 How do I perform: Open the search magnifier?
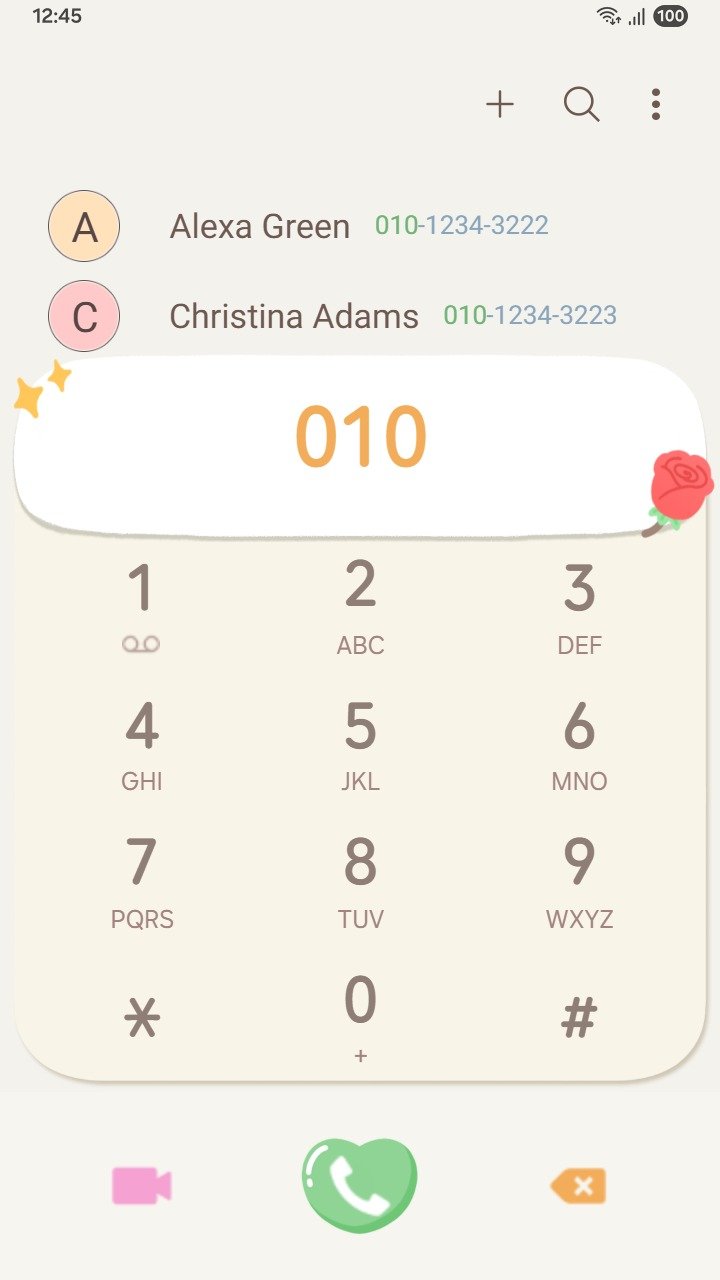pos(581,104)
